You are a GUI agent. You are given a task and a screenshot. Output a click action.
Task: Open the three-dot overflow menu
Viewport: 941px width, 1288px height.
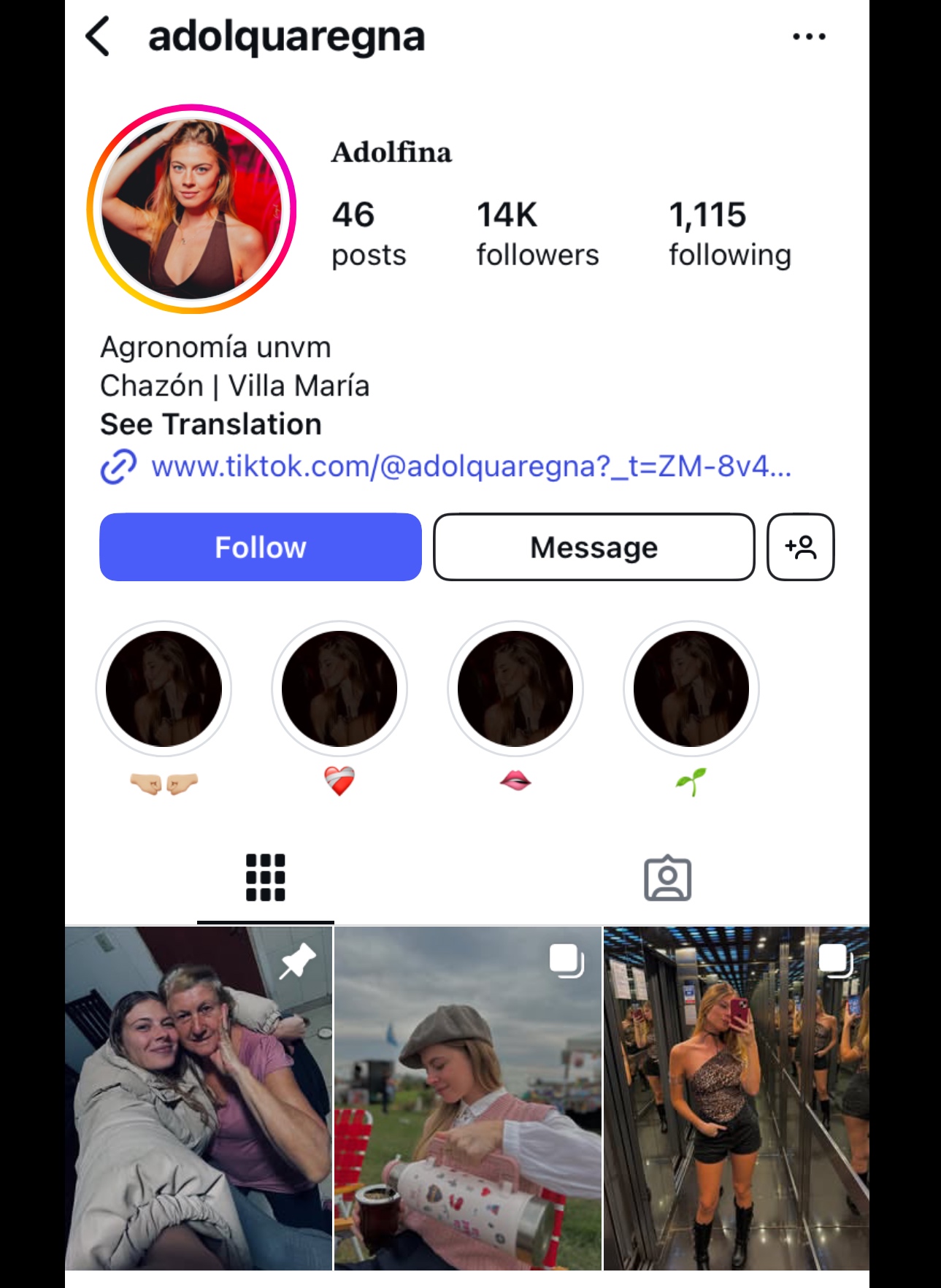(809, 37)
